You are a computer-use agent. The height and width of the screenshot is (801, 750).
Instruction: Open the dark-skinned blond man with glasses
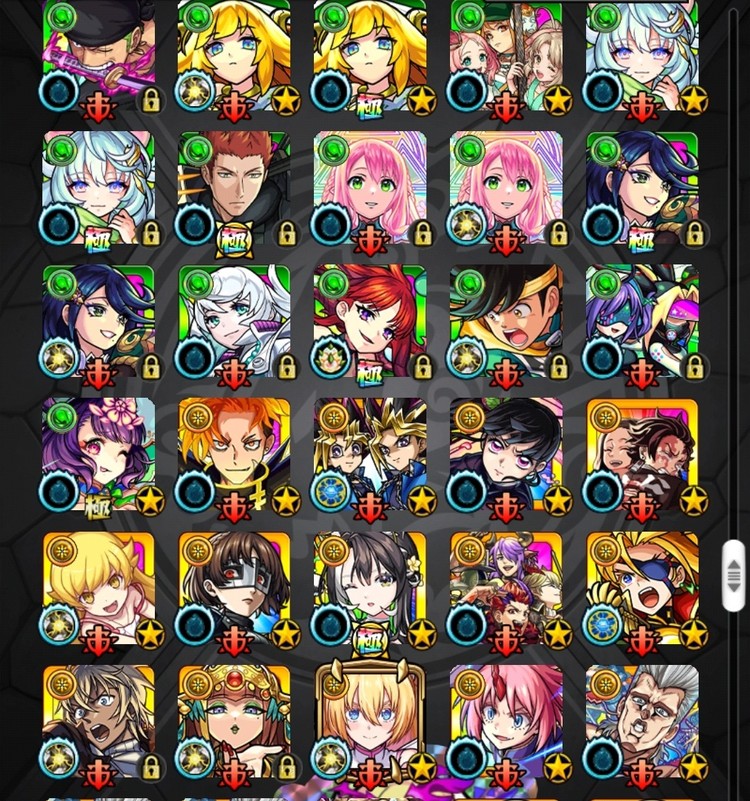pos(98,718)
